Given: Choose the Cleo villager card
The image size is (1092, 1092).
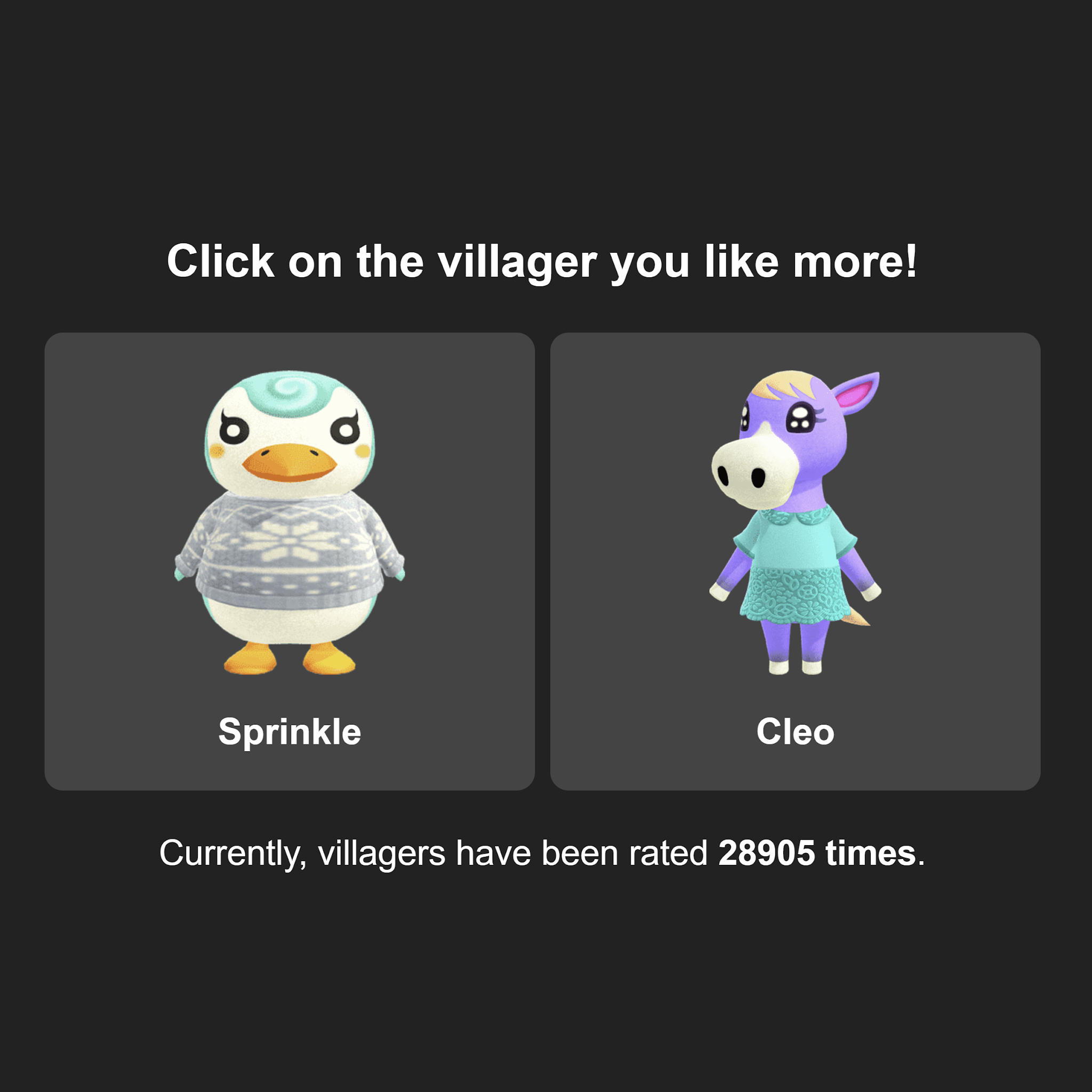Looking at the screenshot, I should (794, 561).
